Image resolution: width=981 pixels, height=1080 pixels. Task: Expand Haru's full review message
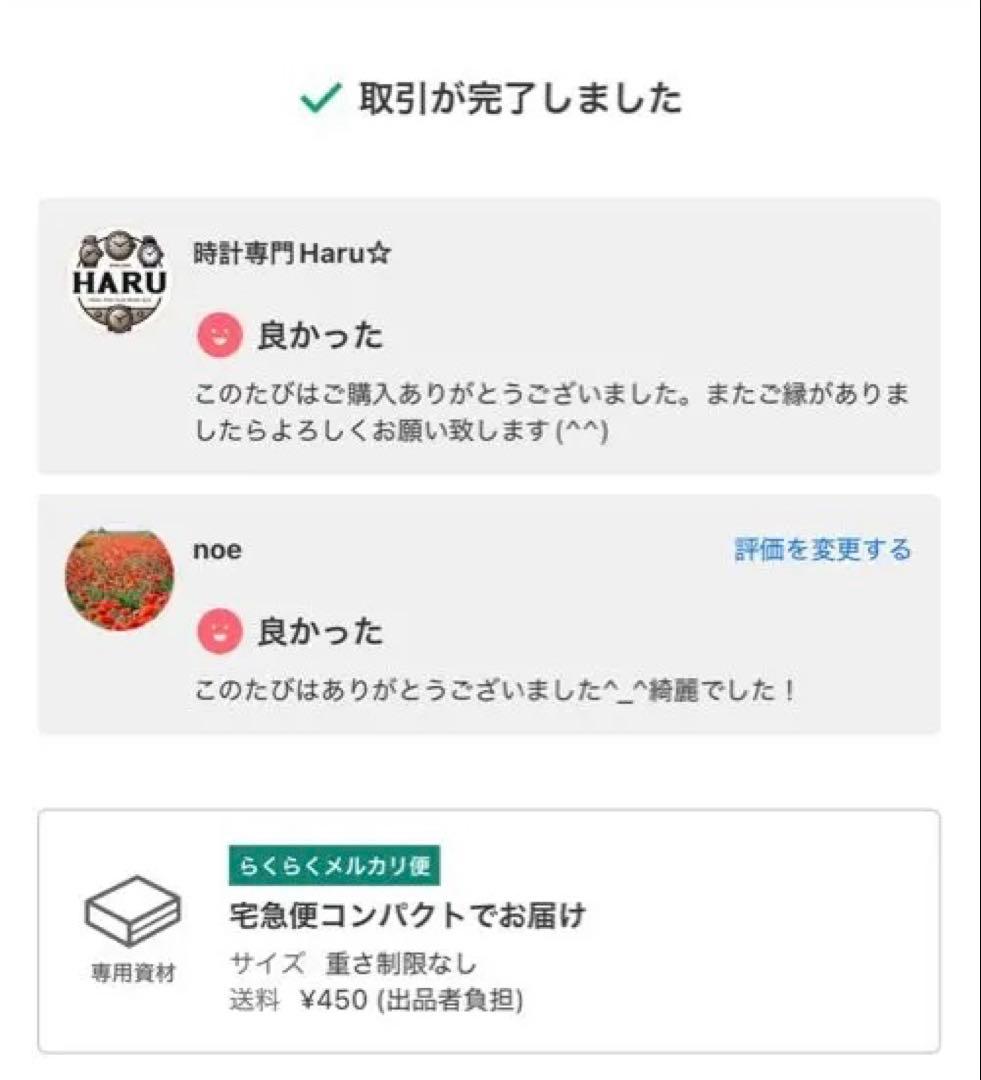[550, 413]
